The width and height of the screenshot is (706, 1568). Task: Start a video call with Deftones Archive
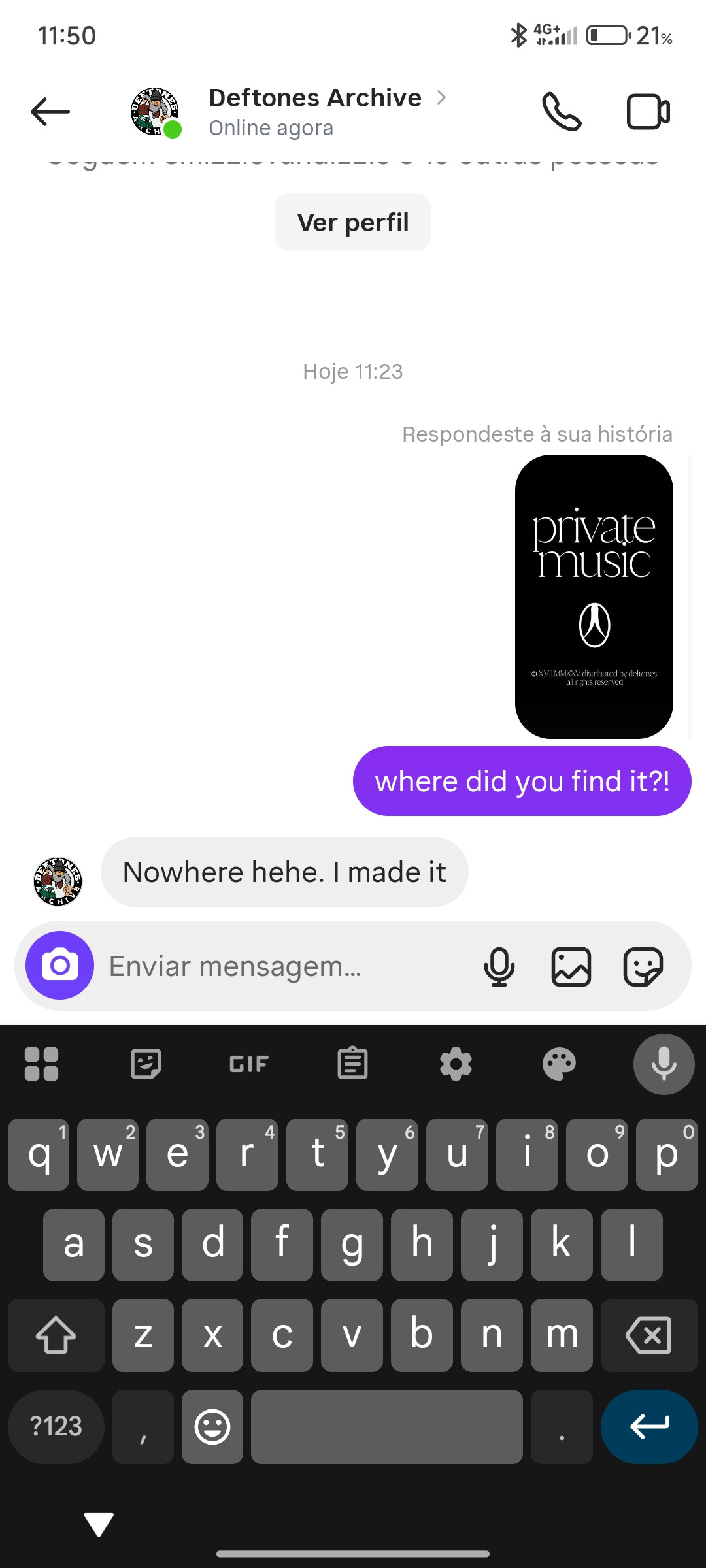648,112
